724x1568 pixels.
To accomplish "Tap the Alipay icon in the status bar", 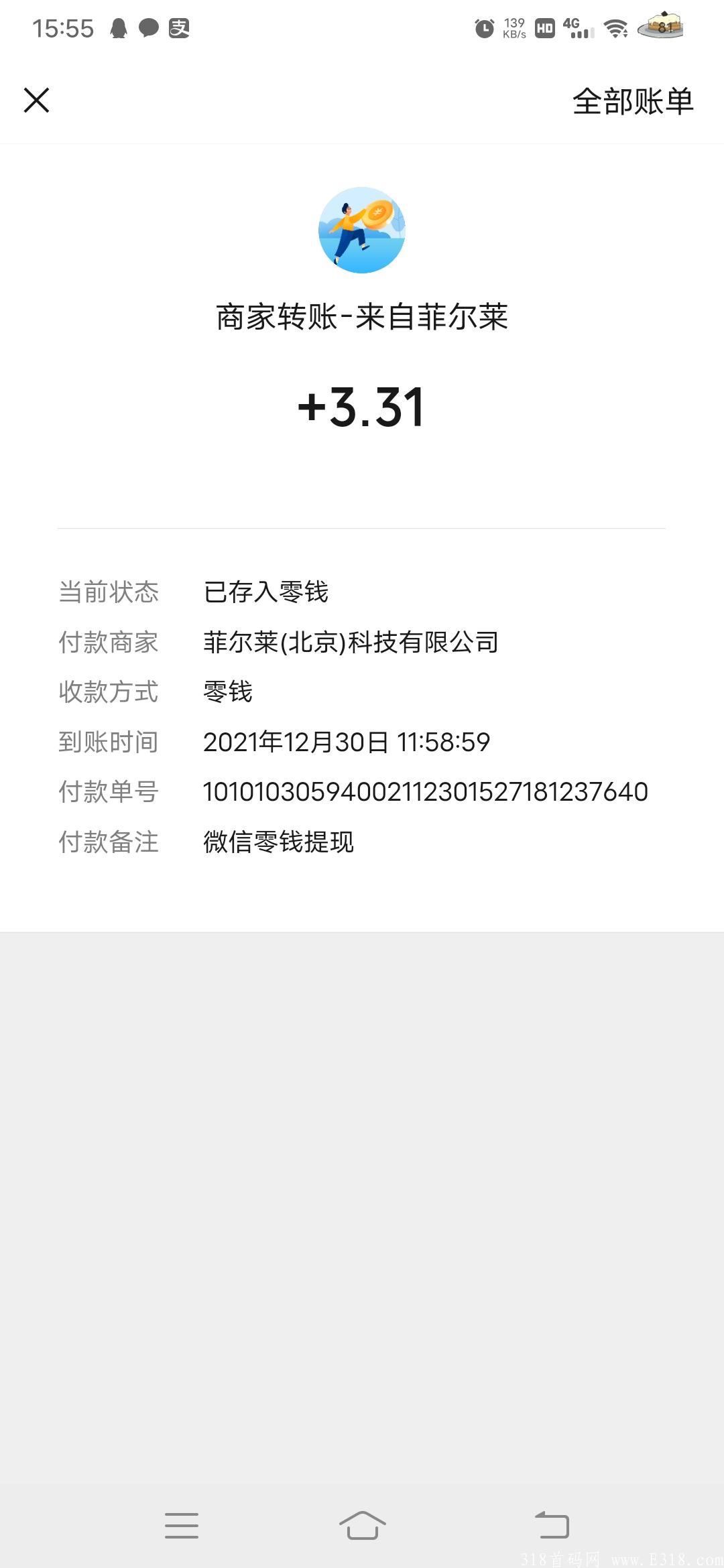I will click(180, 28).
